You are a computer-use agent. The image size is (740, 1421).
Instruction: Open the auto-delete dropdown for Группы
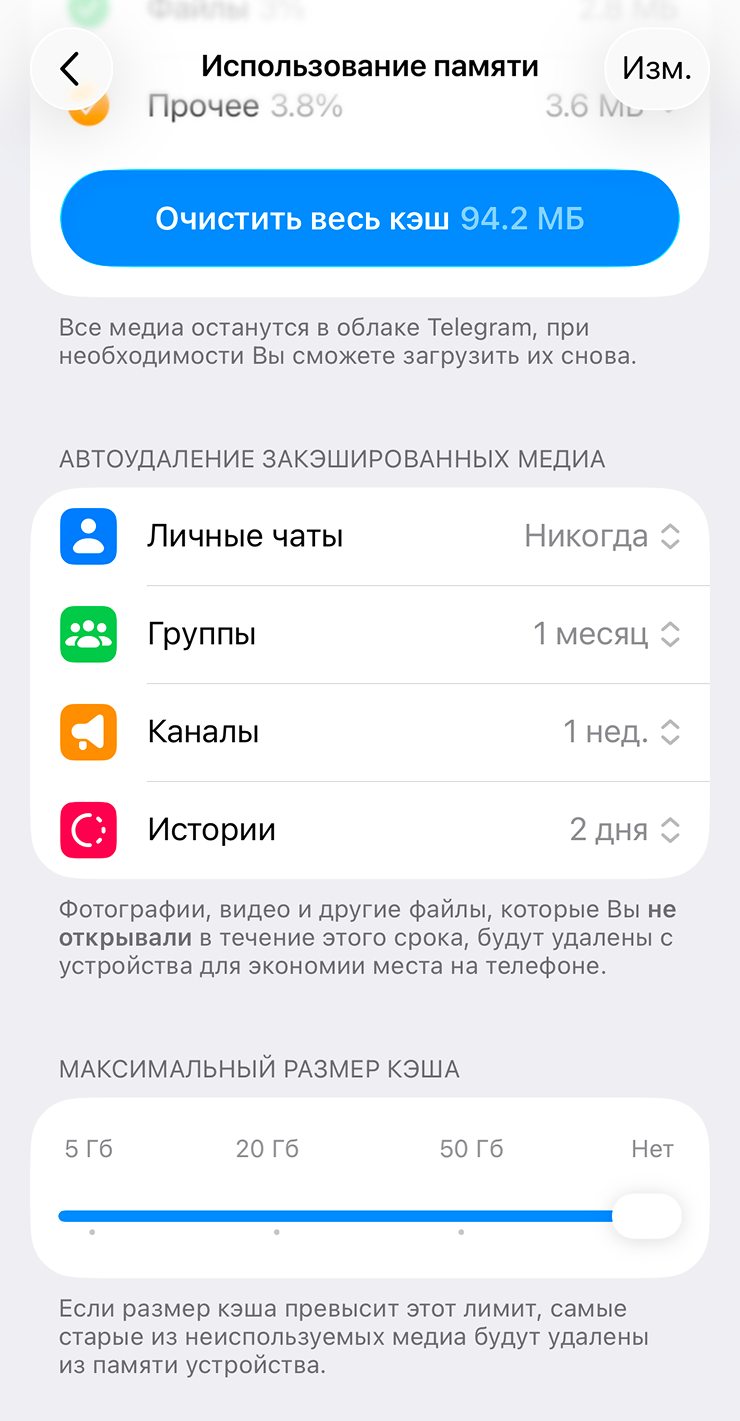671,634
